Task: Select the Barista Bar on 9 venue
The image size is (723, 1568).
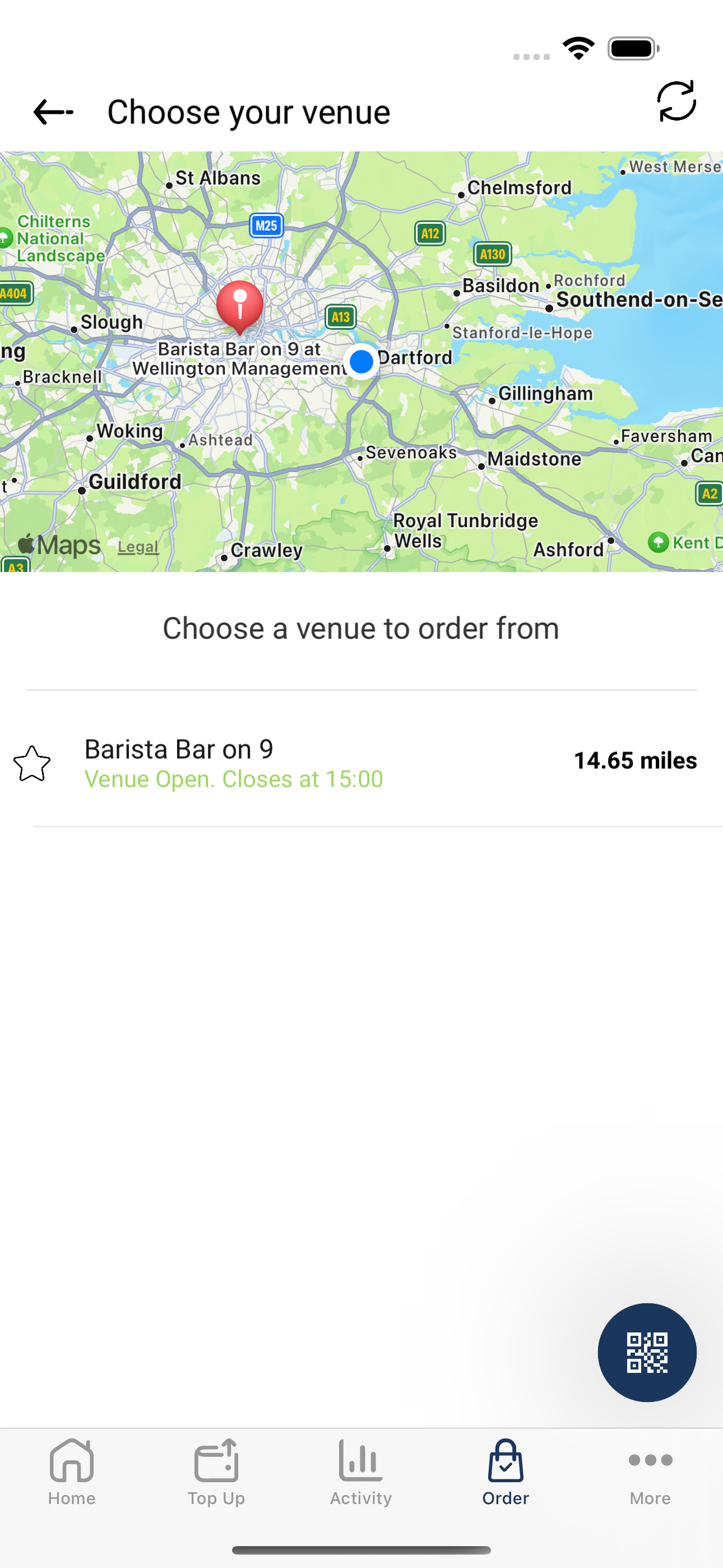Action: [361, 763]
